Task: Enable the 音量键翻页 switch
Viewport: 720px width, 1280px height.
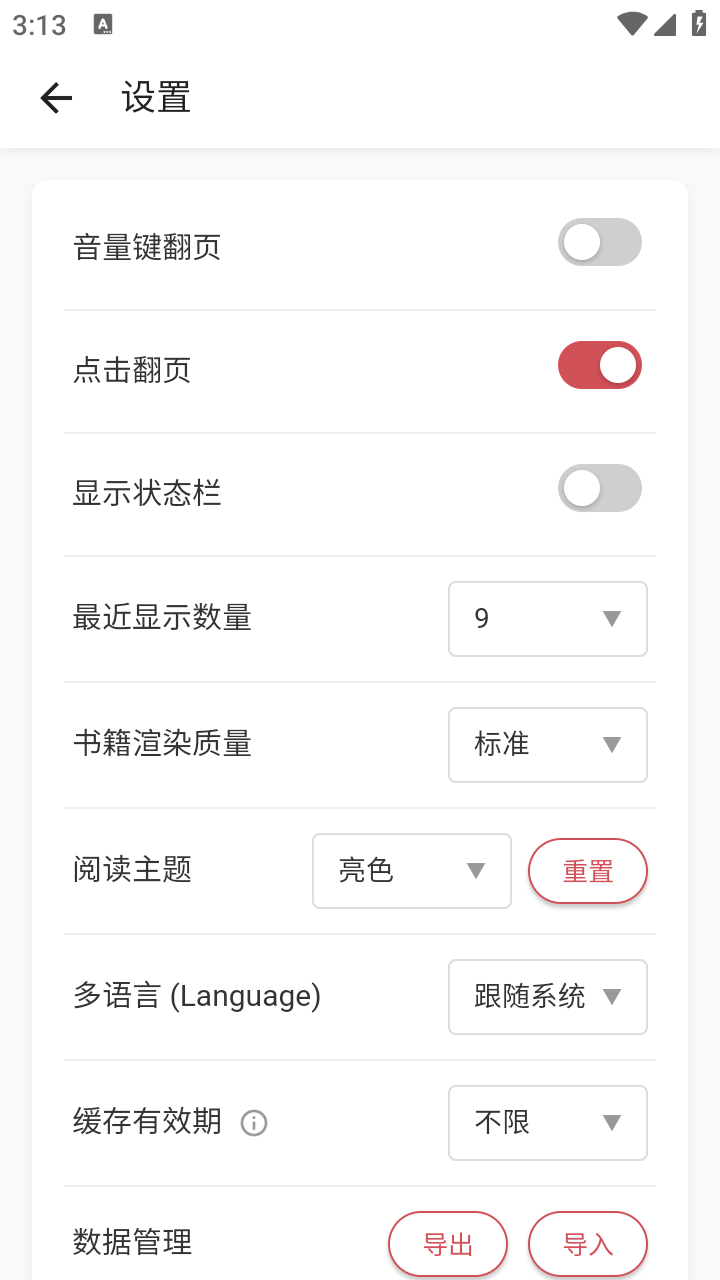Action: pos(599,242)
